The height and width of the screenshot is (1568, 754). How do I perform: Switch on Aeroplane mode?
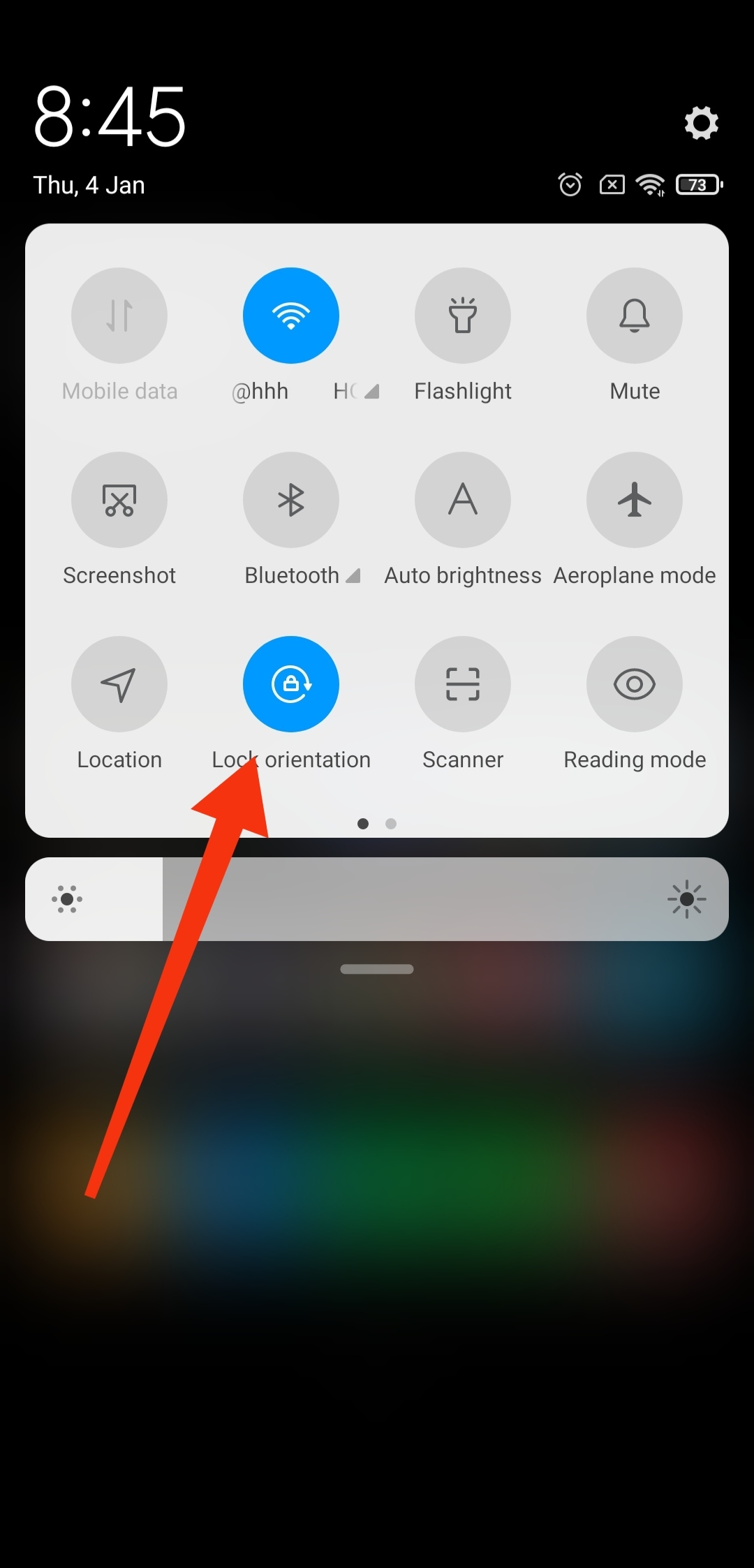coord(635,500)
